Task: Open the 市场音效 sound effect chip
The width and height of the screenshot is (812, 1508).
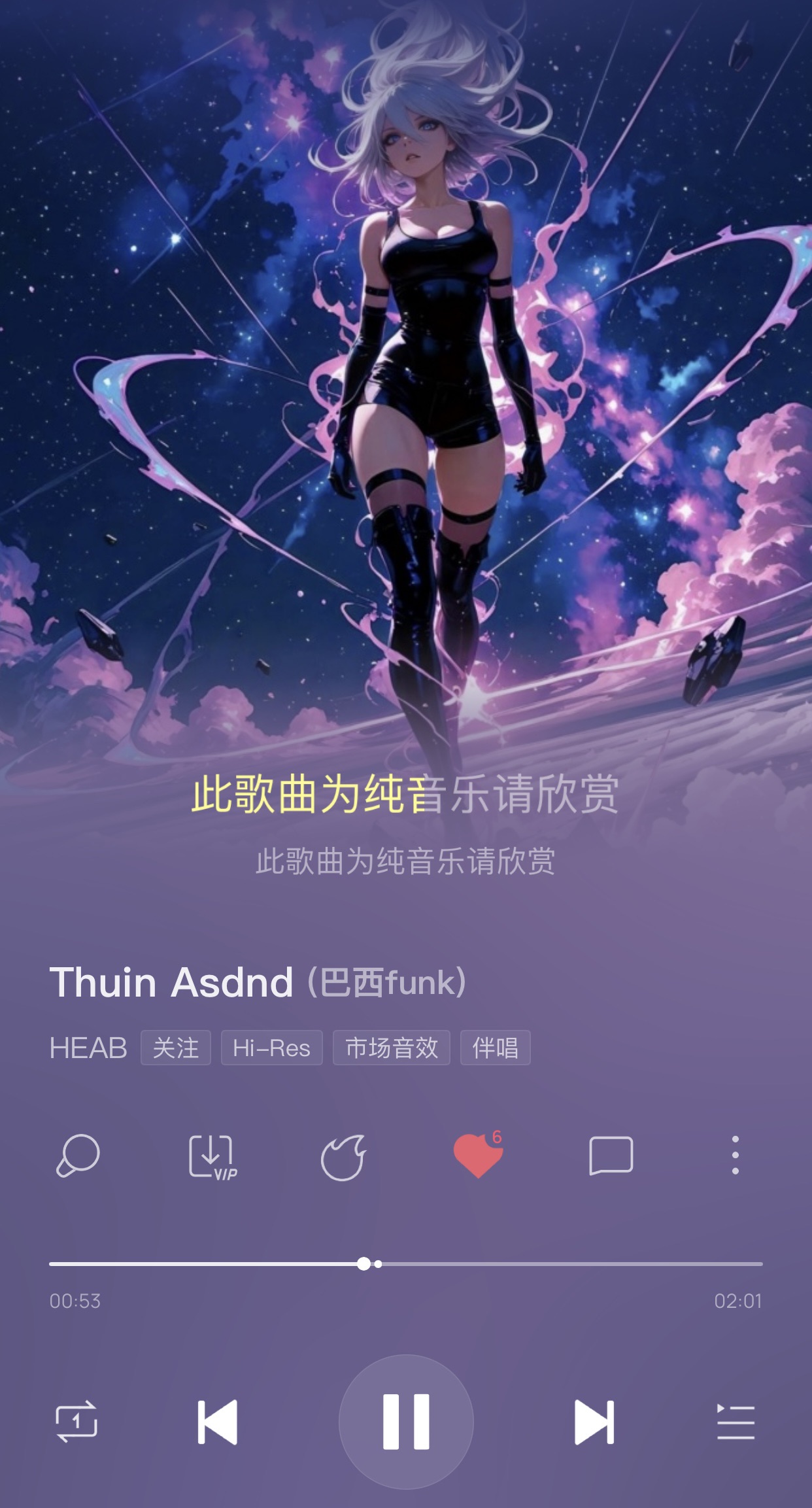Action: (x=391, y=1048)
